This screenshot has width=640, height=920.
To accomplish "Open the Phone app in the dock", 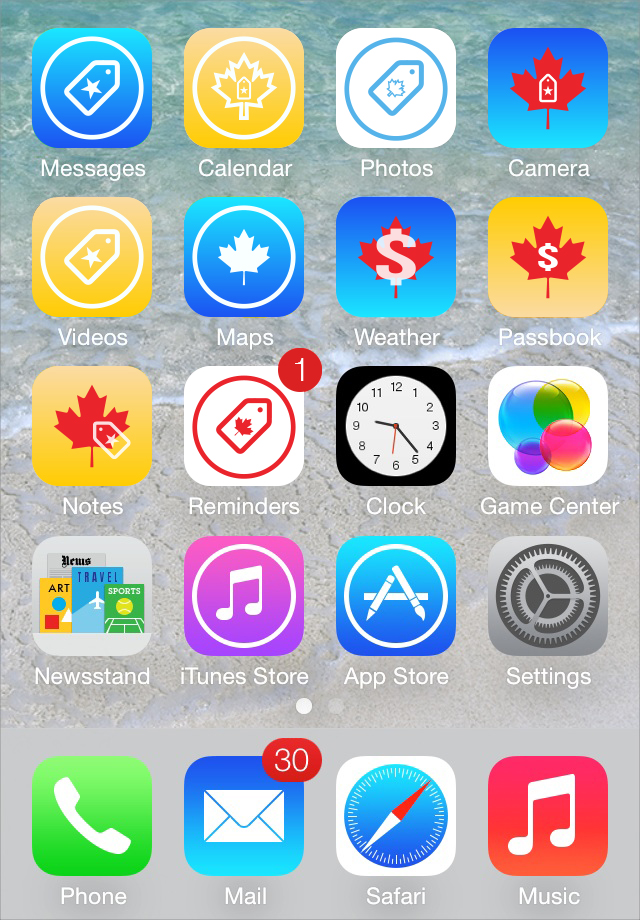I will [92, 816].
